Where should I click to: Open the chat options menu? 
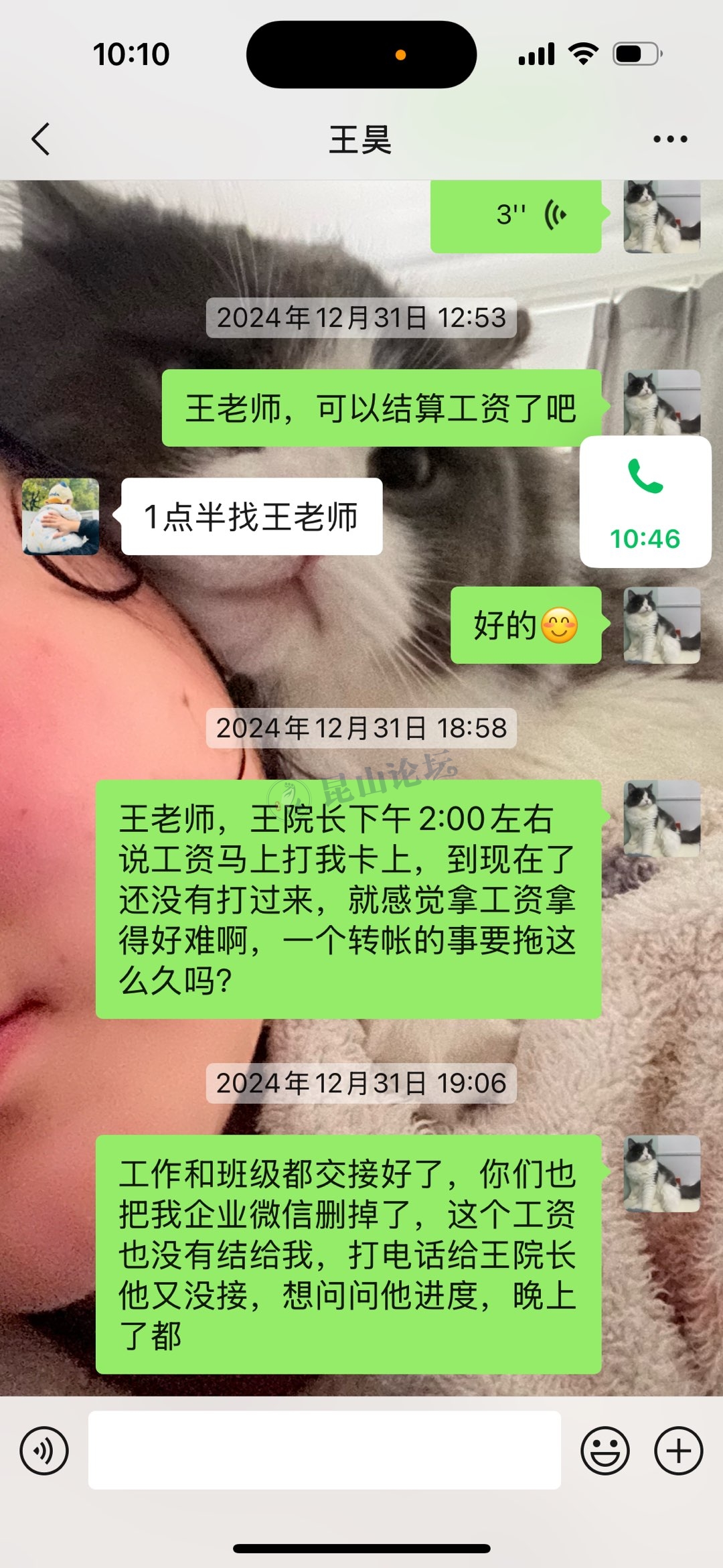[x=670, y=139]
